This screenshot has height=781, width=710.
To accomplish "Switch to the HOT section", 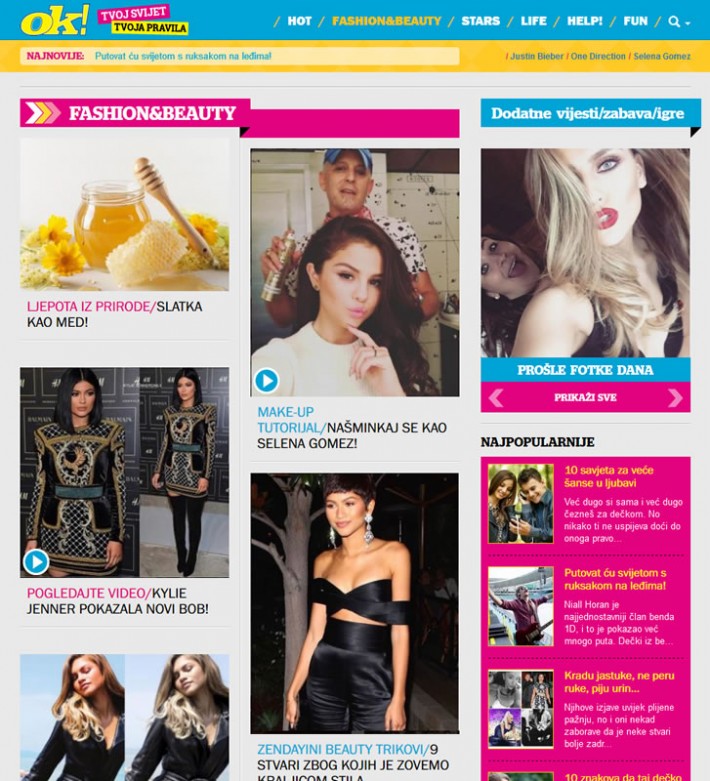I will (299, 21).
